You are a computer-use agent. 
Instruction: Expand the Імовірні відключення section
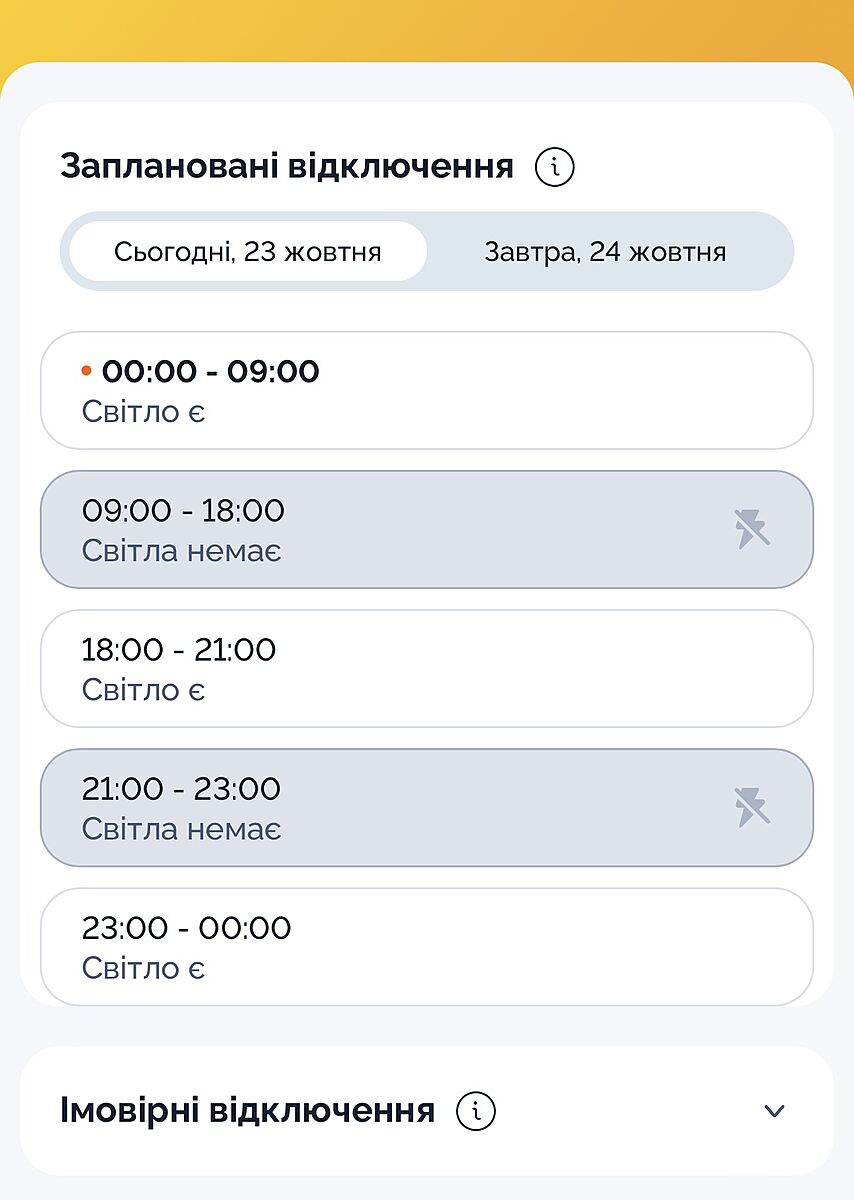pyautogui.click(x=774, y=1111)
